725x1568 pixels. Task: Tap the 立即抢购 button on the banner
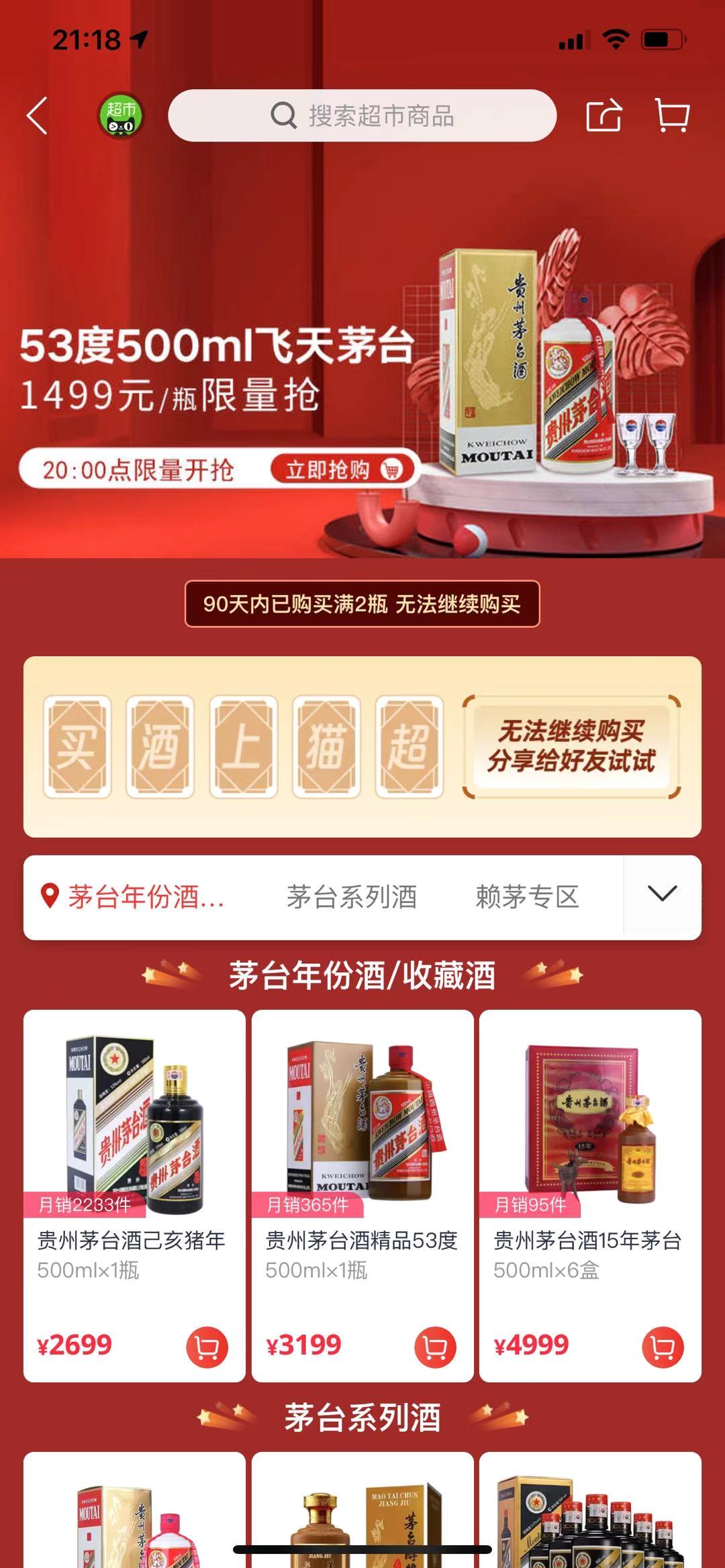tap(342, 469)
